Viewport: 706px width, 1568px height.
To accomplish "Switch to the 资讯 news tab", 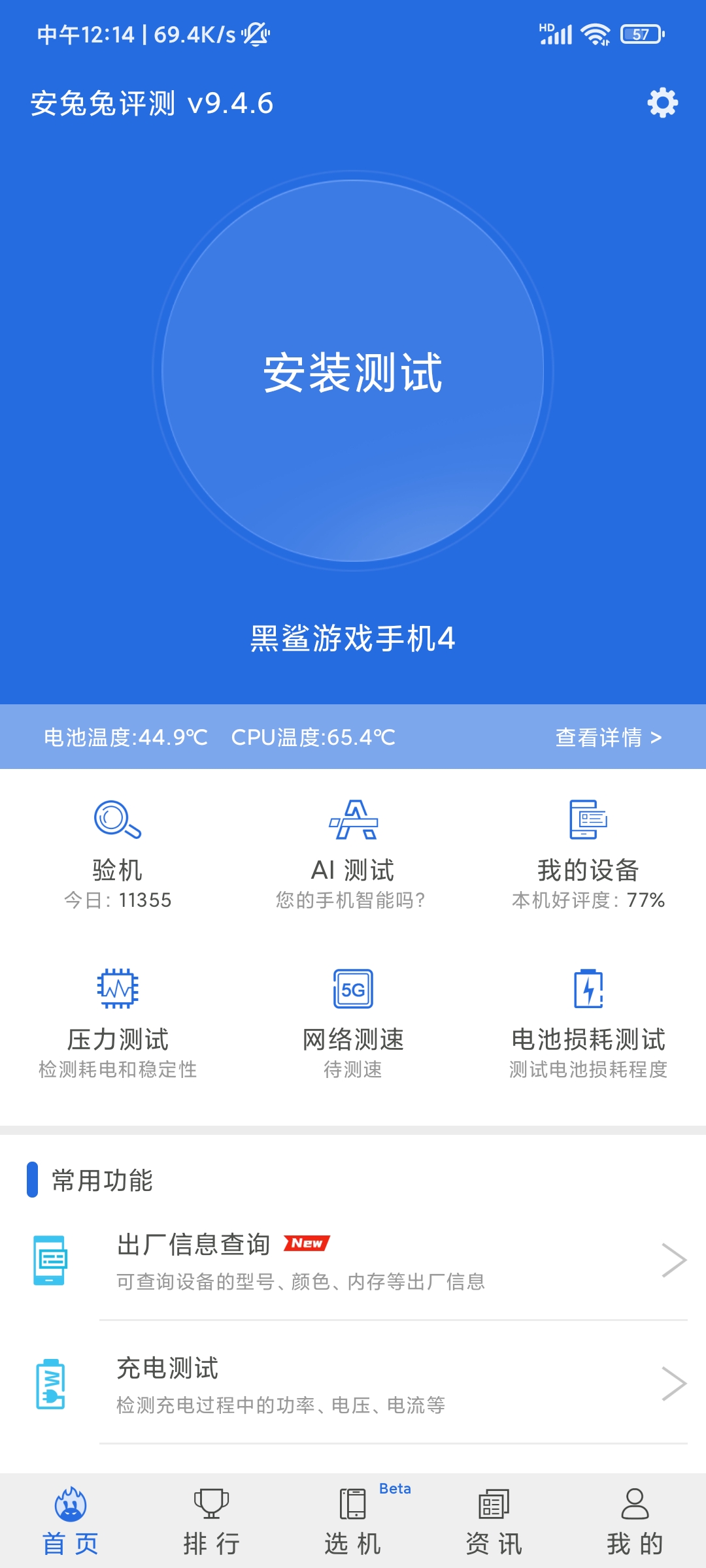I will click(494, 1522).
